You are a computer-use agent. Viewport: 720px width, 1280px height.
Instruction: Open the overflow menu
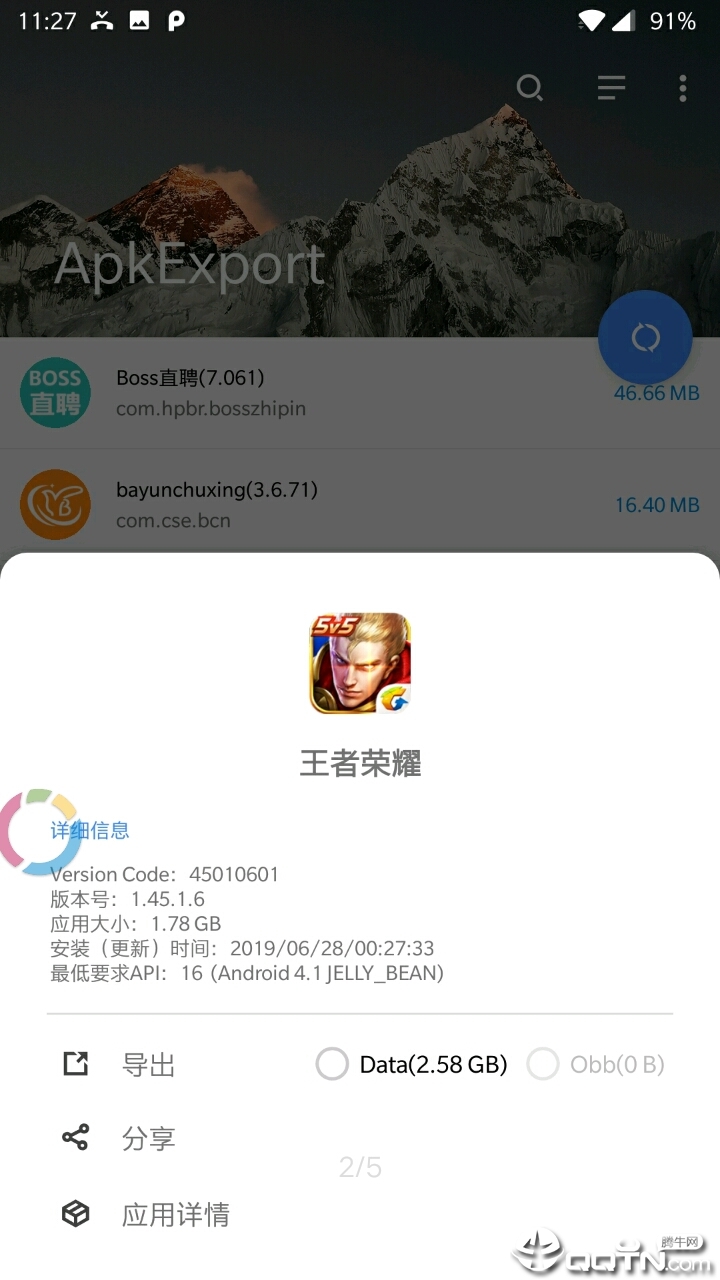point(683,88)
